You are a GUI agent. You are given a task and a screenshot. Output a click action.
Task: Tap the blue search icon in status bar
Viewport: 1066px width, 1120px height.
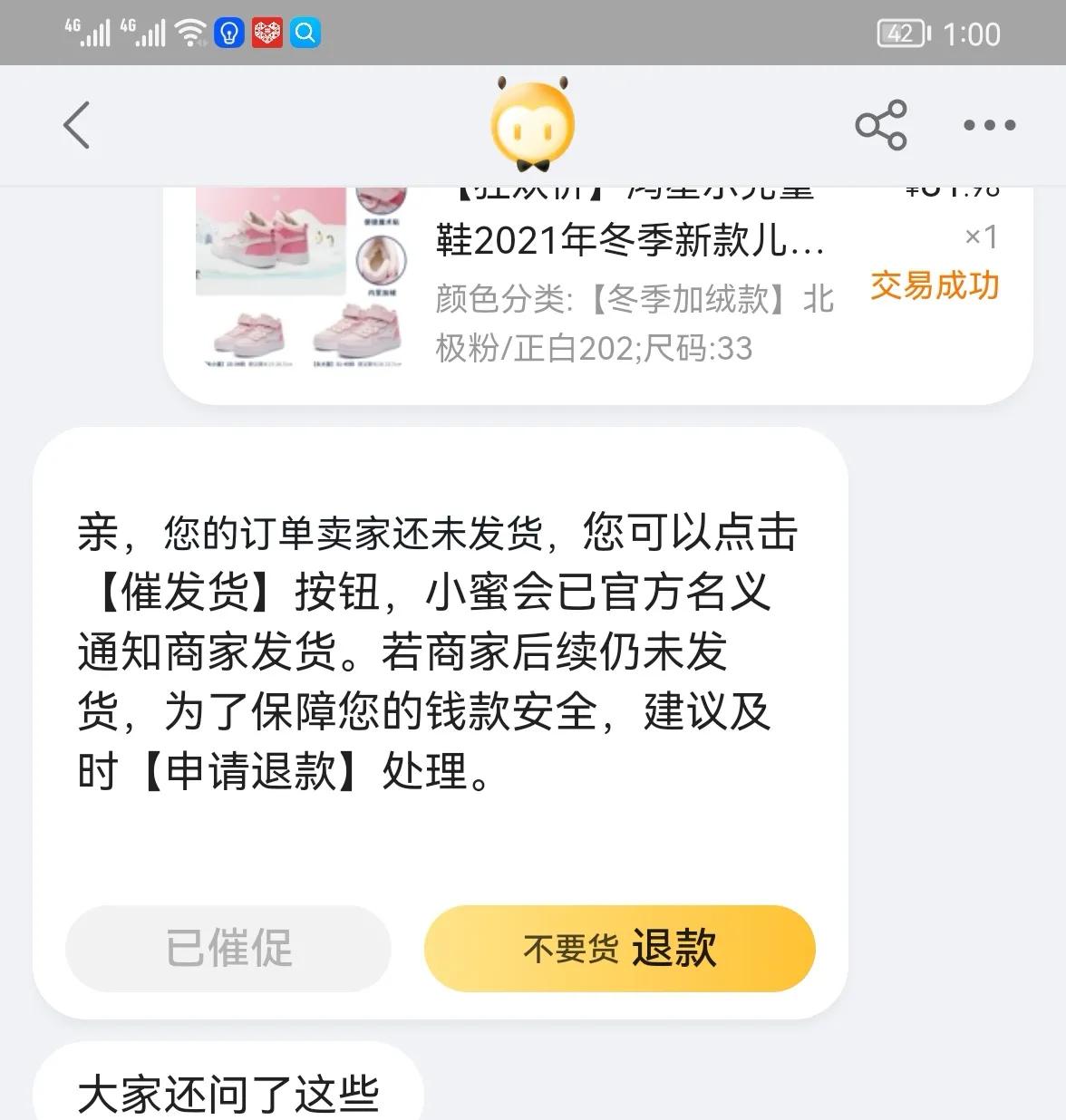coord(305,32)
